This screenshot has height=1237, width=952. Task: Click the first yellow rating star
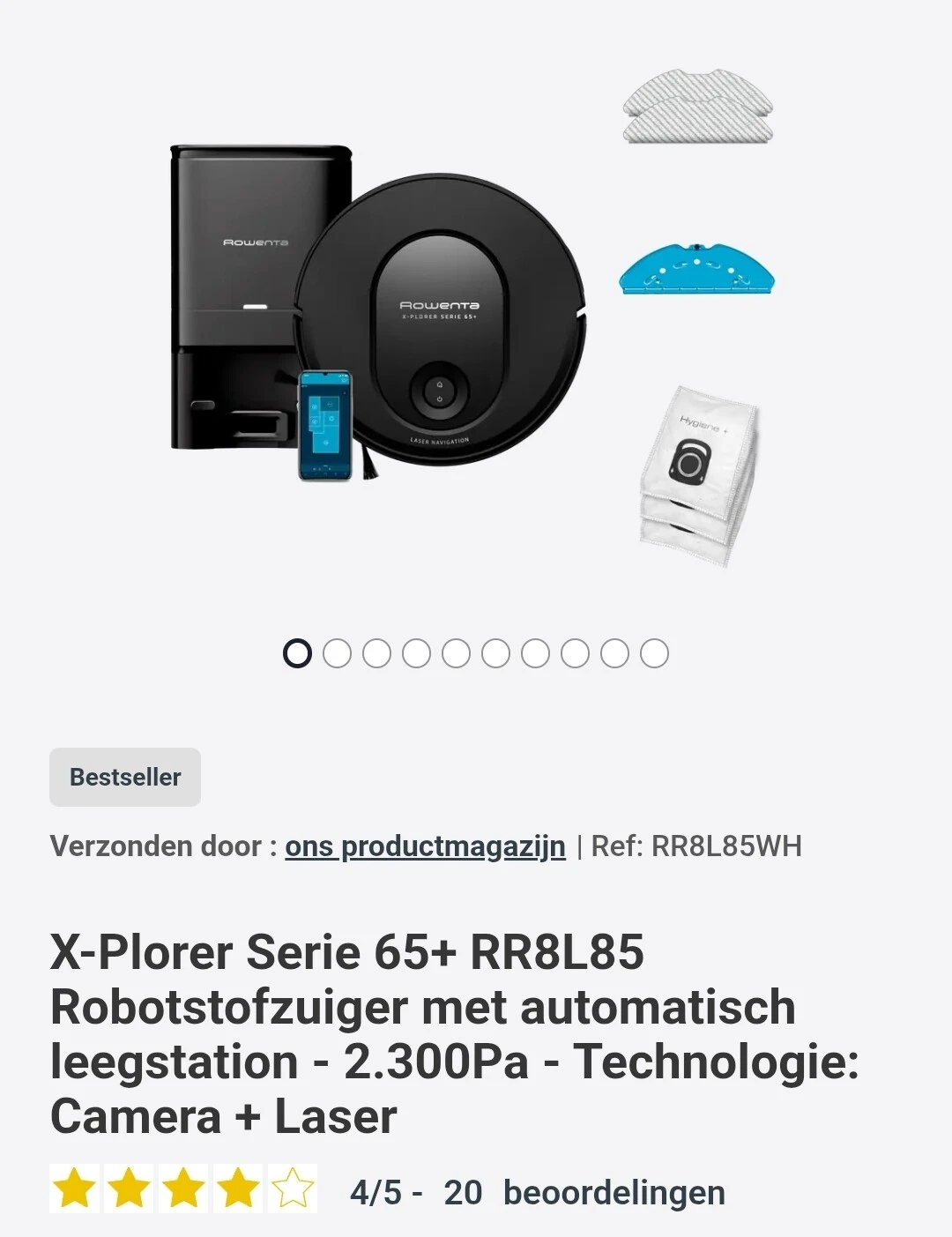point(74,1190)
